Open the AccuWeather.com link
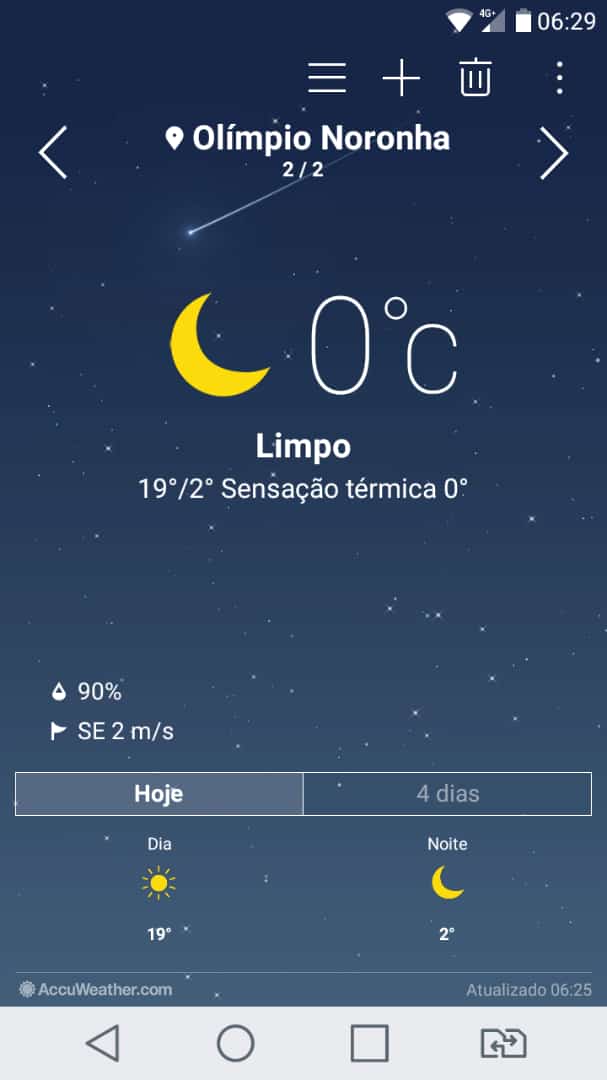607x1080 pixels. click(x=96, y=990)
